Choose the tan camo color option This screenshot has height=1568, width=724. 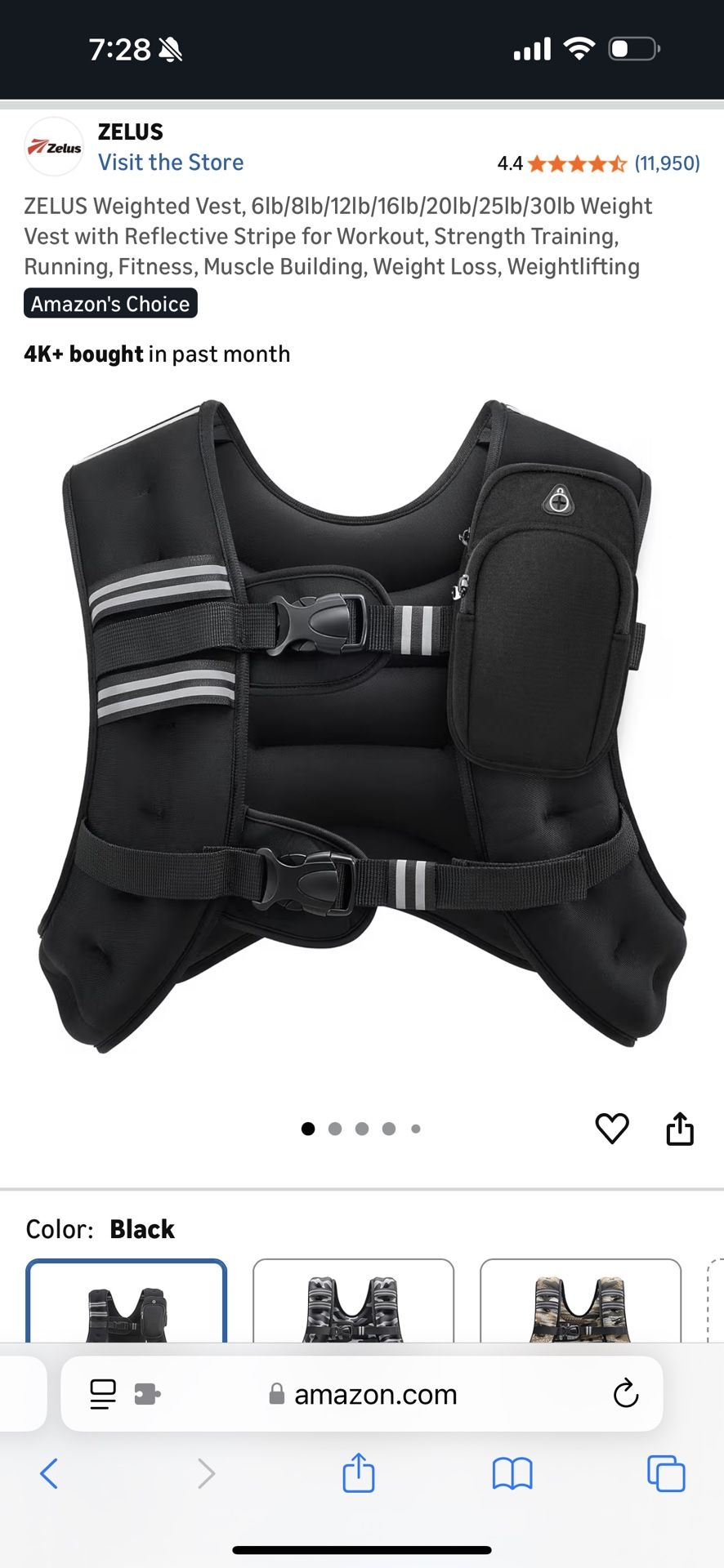click(x=580, y=1304)
